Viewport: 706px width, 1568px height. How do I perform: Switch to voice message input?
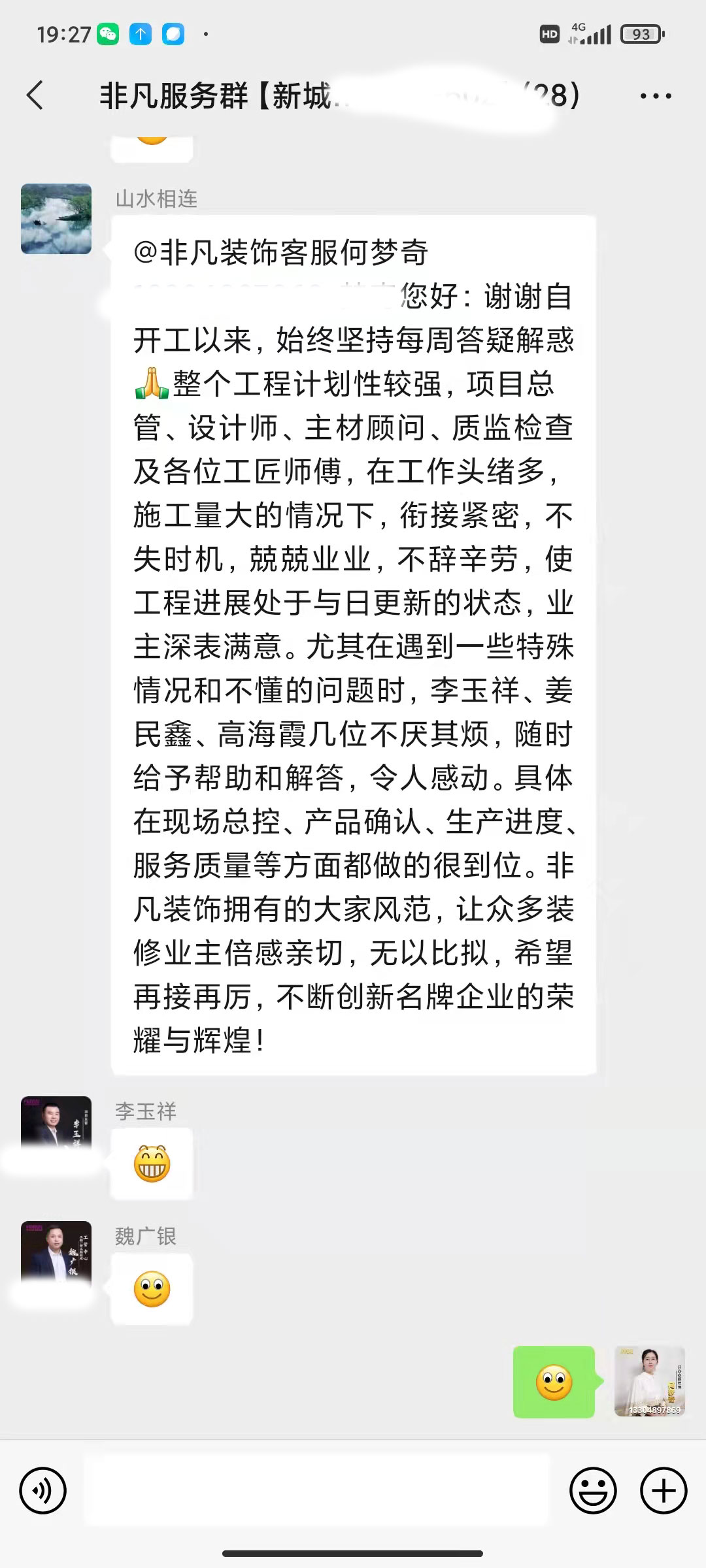(x=43, y=1491)
